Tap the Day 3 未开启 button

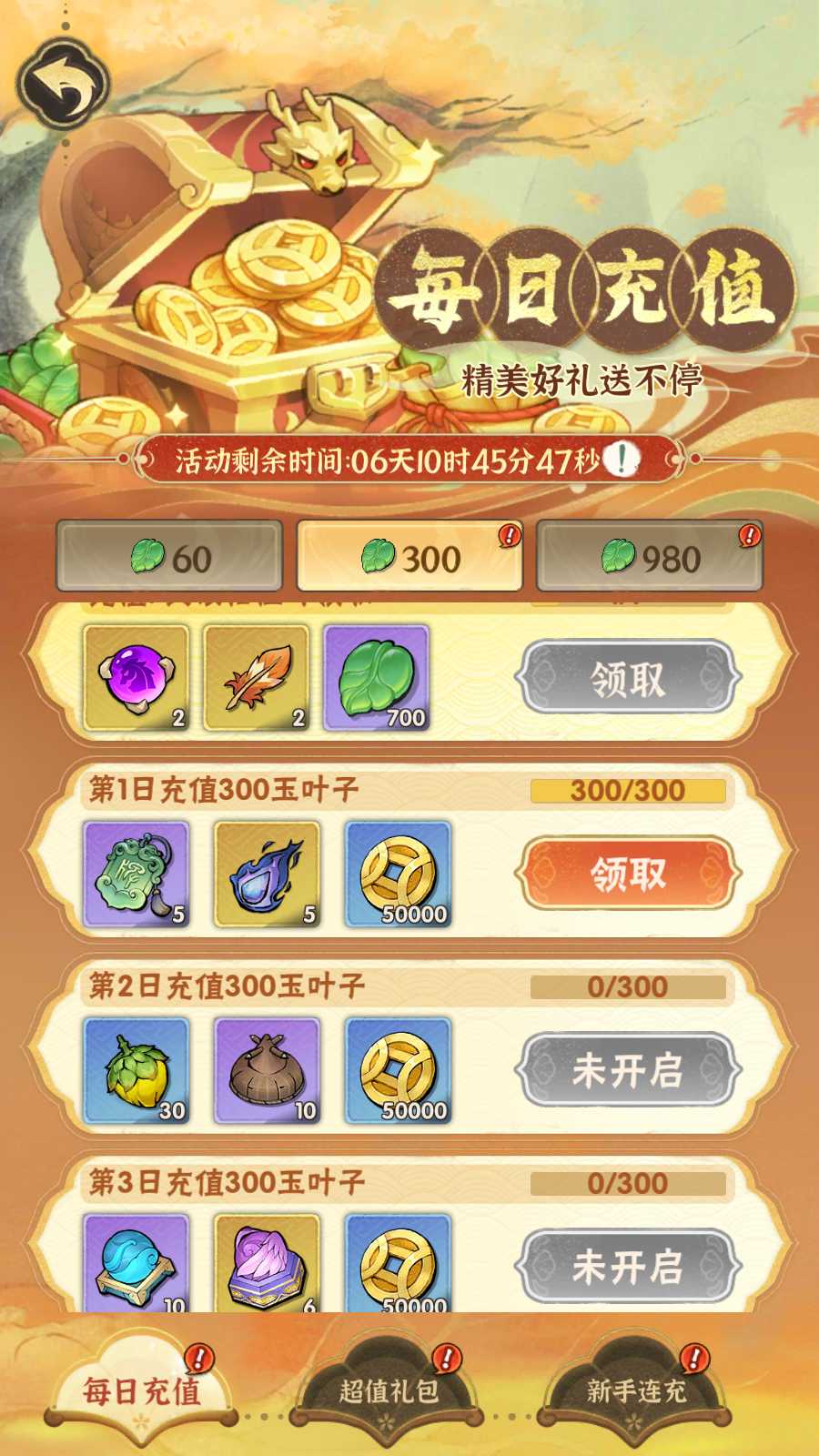(628, 1266)
